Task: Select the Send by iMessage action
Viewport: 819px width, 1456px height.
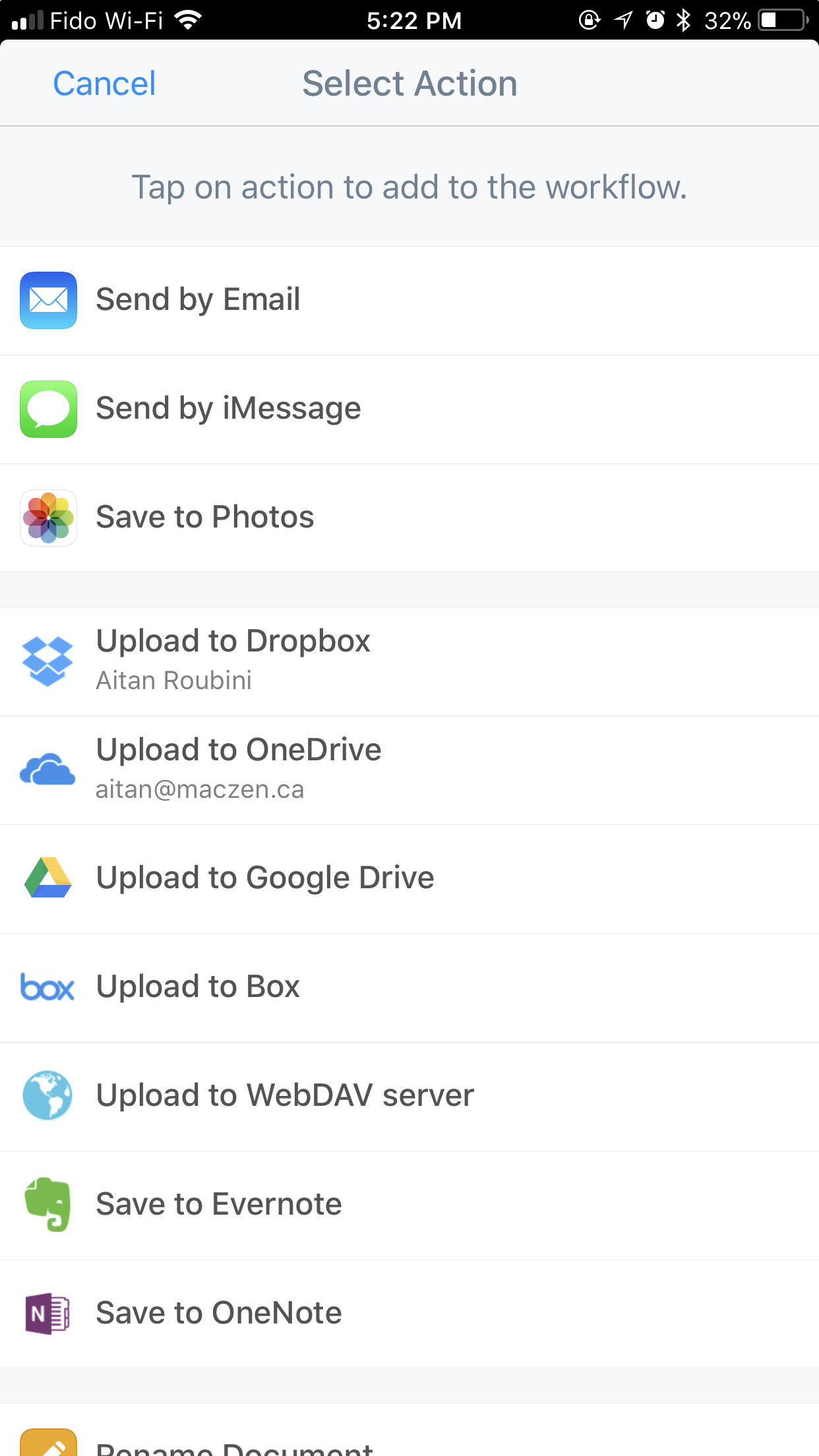Action: (x=409, y=409)
